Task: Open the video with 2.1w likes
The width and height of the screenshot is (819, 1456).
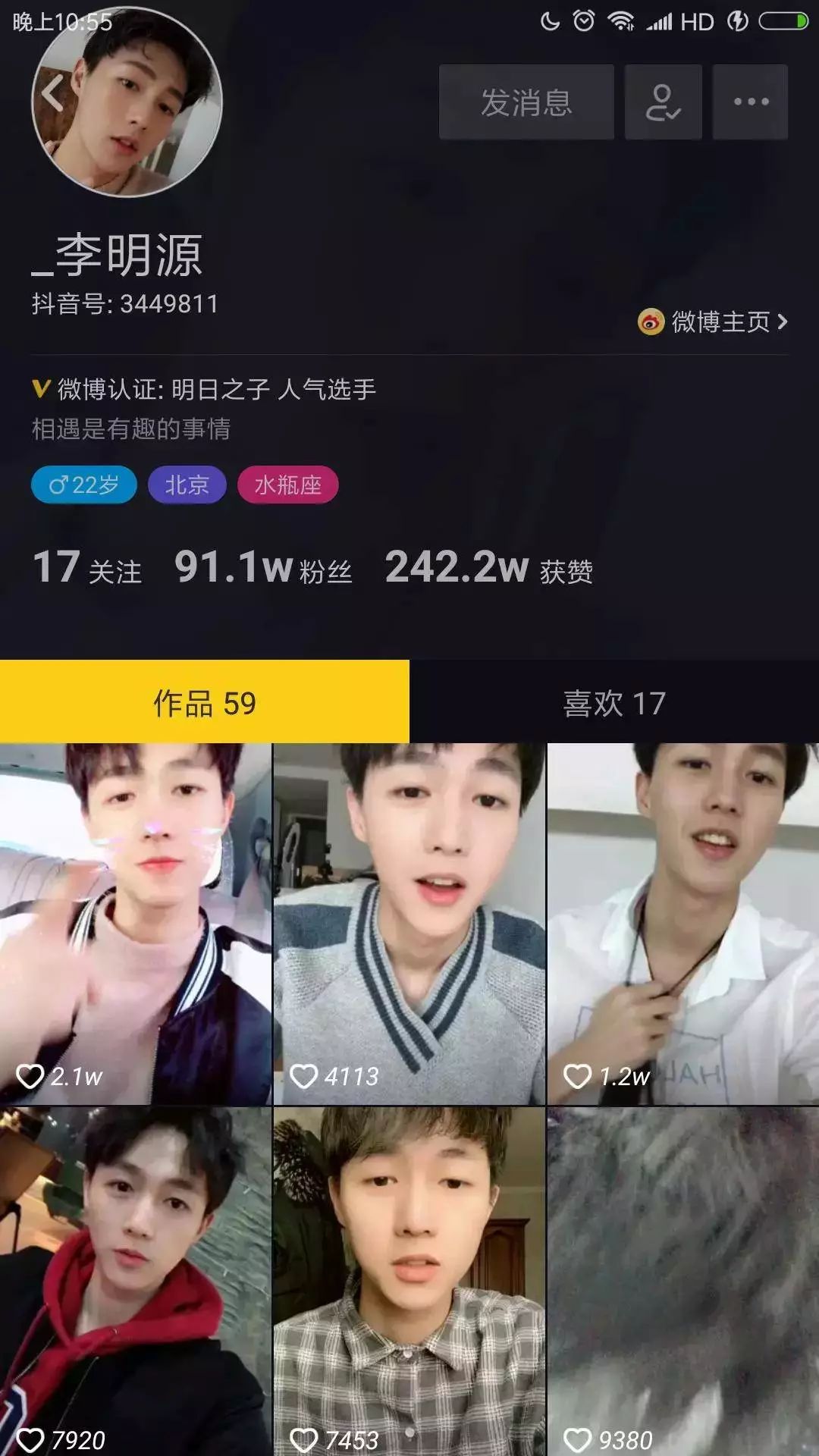Action: pos(136,924)
